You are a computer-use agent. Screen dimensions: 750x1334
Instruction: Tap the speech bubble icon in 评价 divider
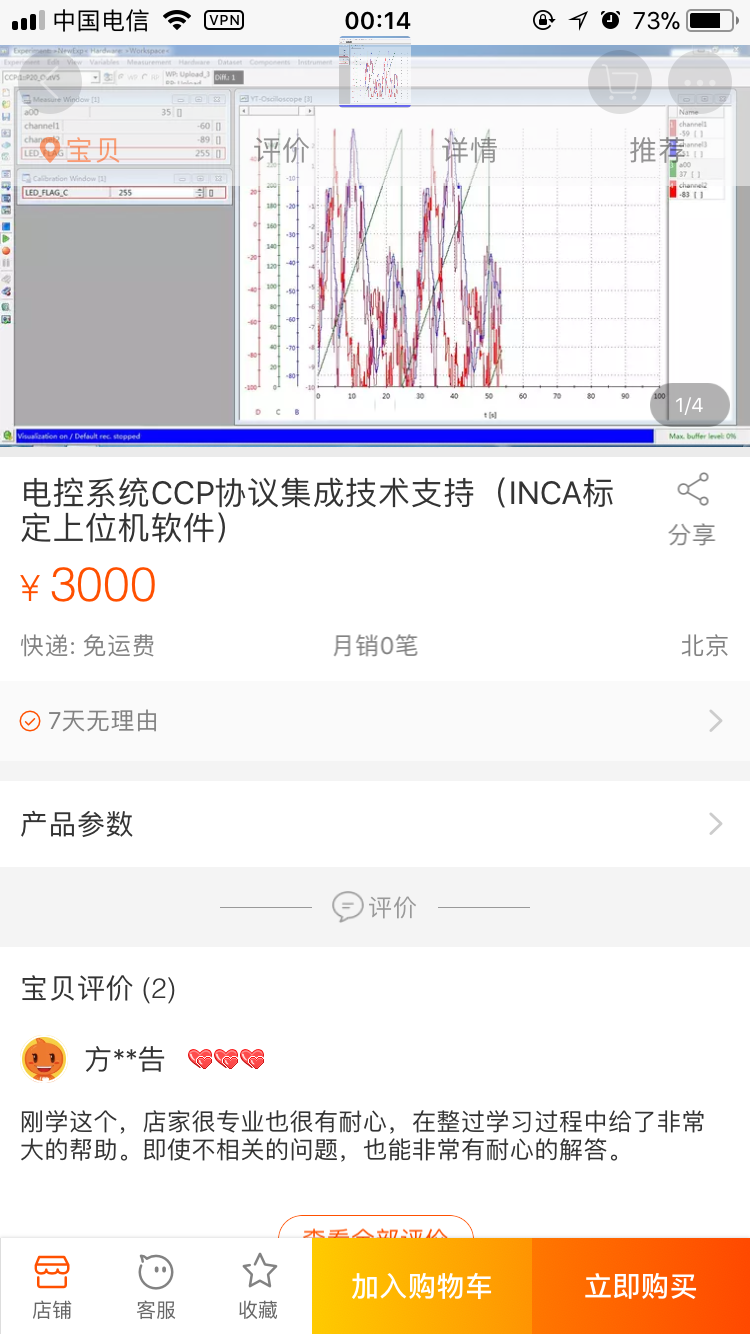pos(347,907)
